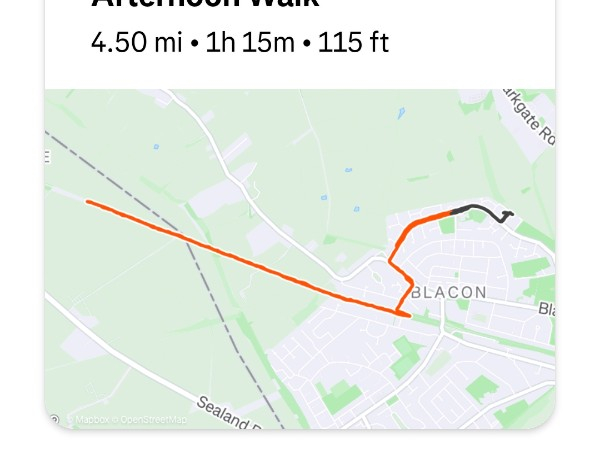Open the Afternoon Walk route map
The image size is (600, 450).
(300, 258)
